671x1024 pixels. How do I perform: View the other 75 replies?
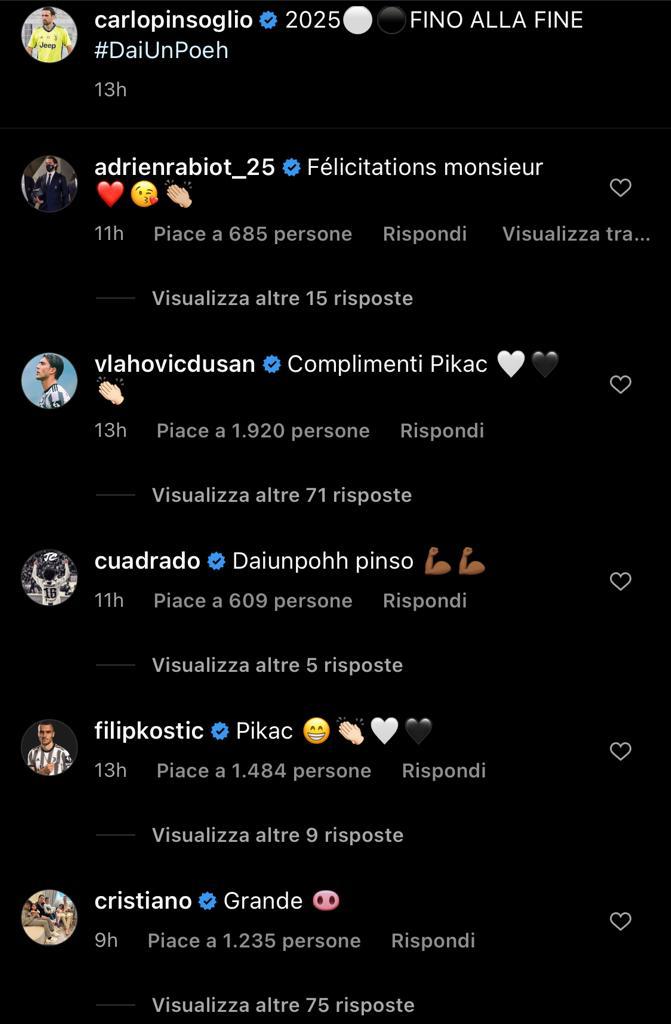(x=283, y=1005)
